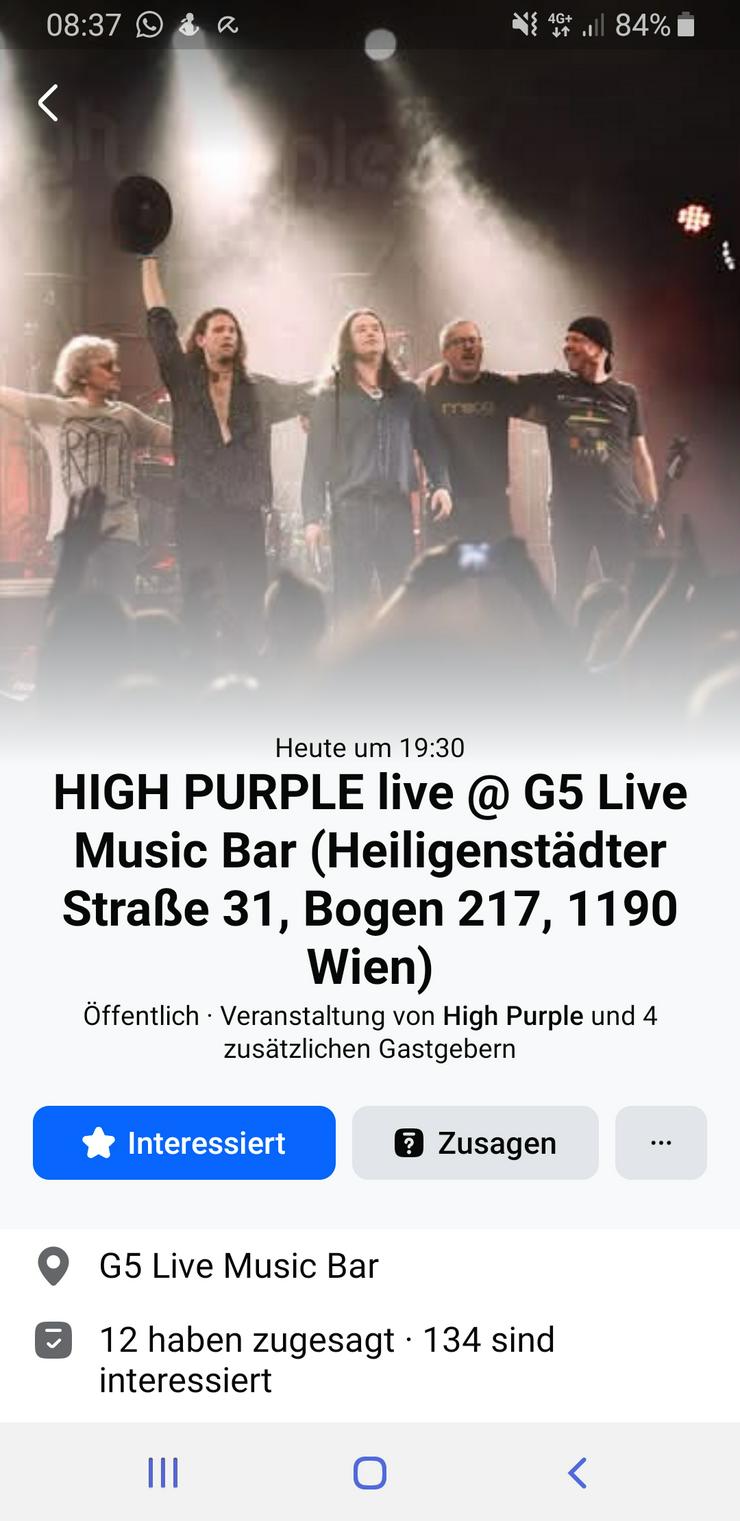The width and height of the screenshot is (740, 1521).
Task: Tap the Zusagen button
Action: tap(475, 1143)
